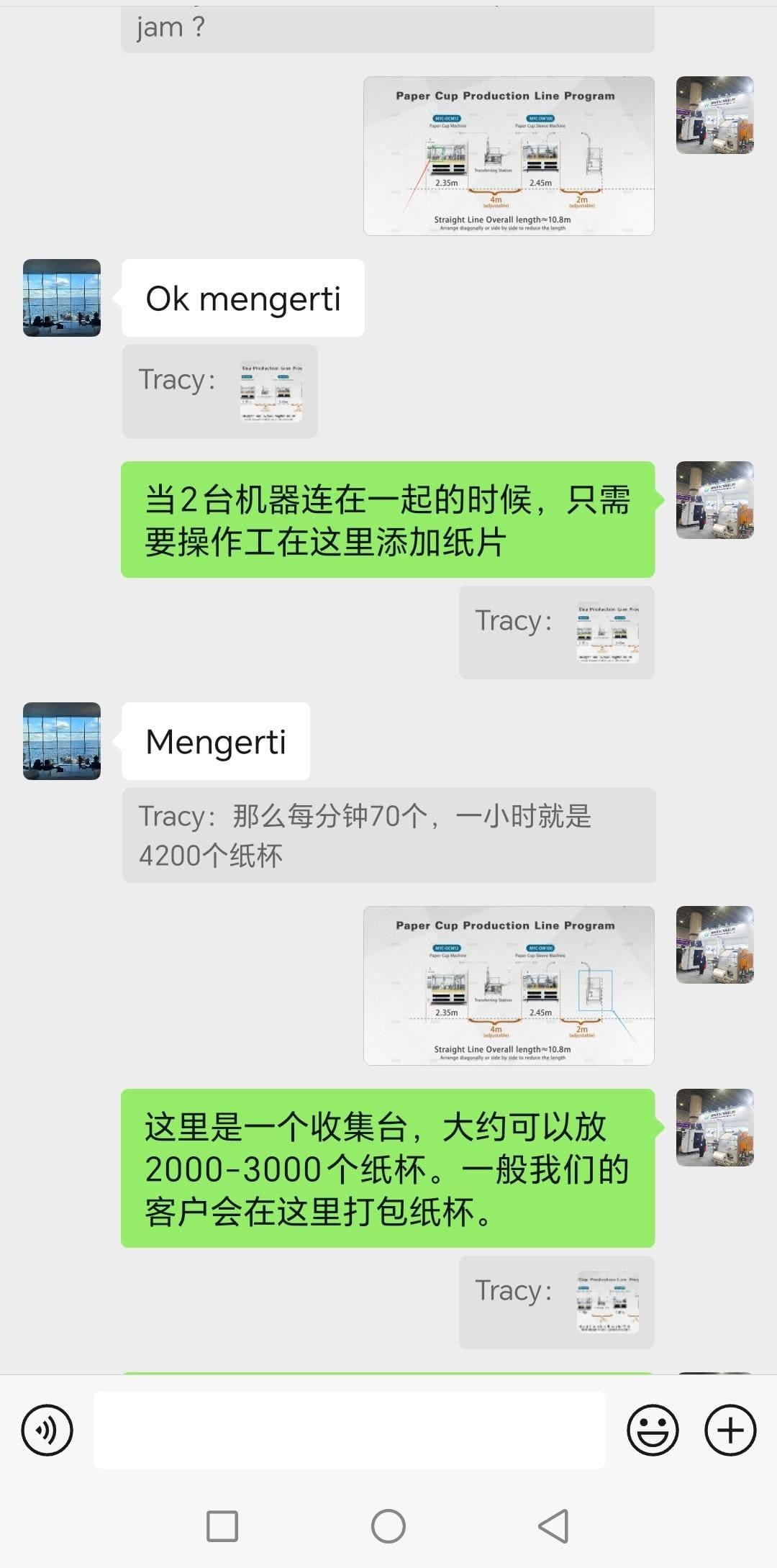
Task: Open the first Paper Cup Production Line image
Action: [509, 156]
